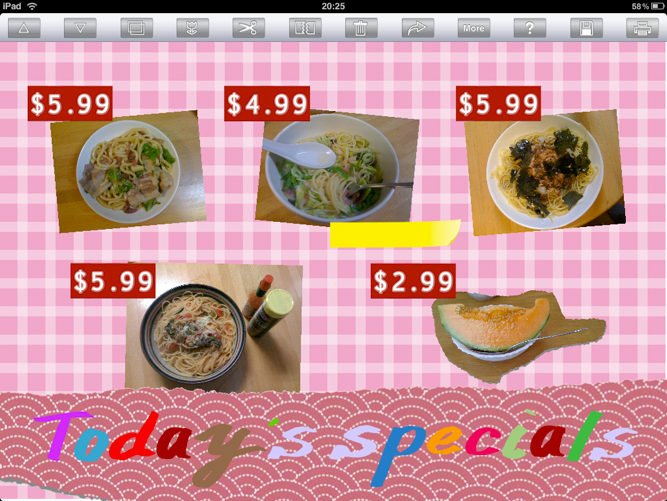Open help with the question mark

(x=530, y=28)
